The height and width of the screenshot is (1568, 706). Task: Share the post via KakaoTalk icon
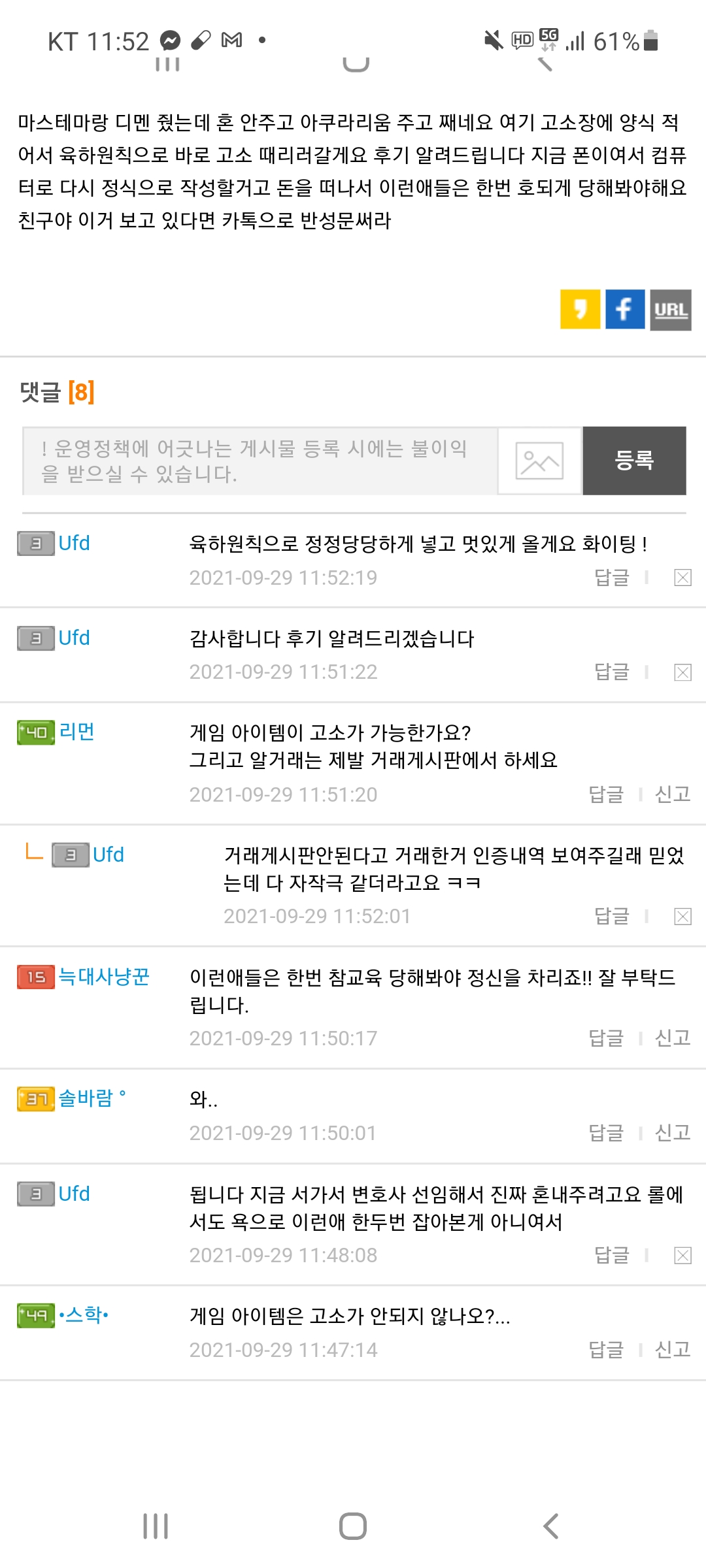point(580,309)
